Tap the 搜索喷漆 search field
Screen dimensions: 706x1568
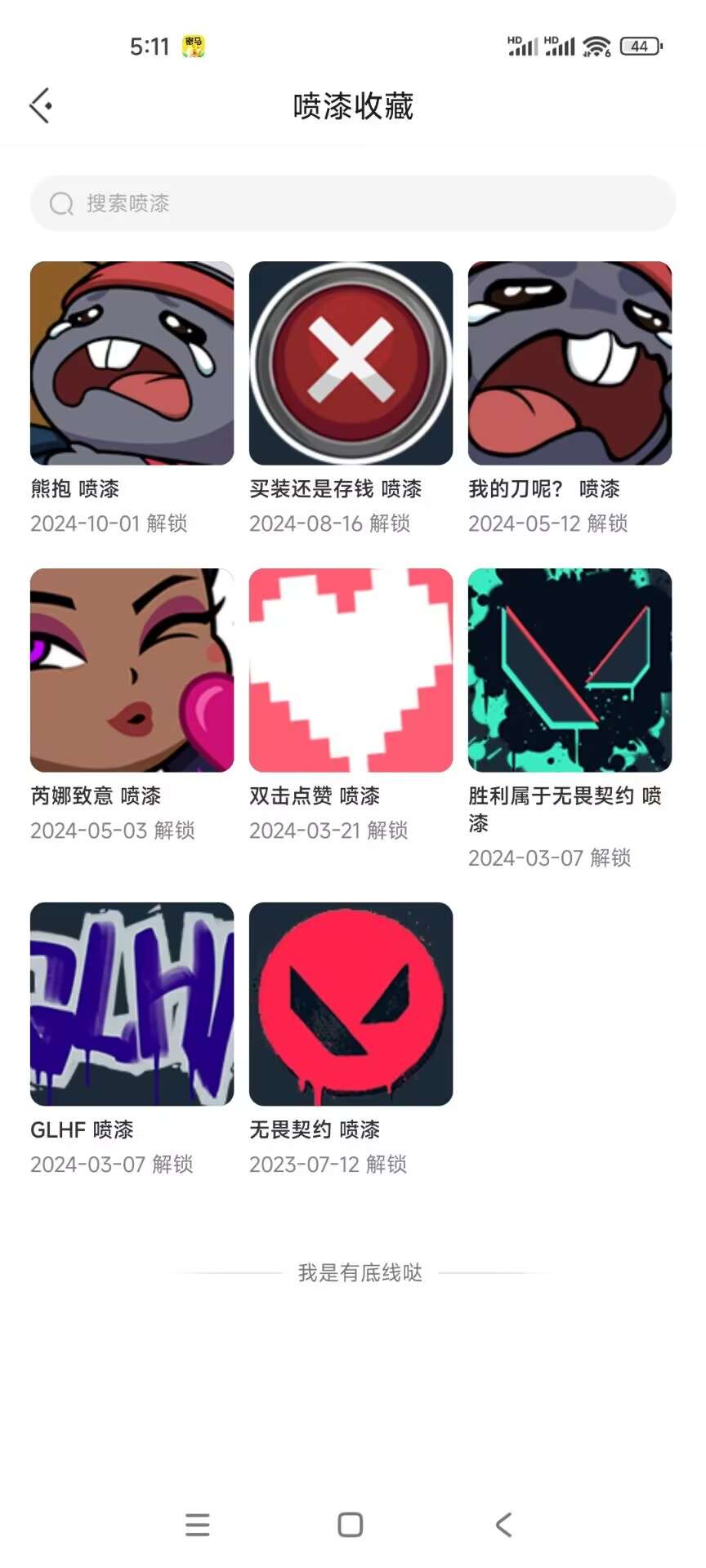point(353,203)
